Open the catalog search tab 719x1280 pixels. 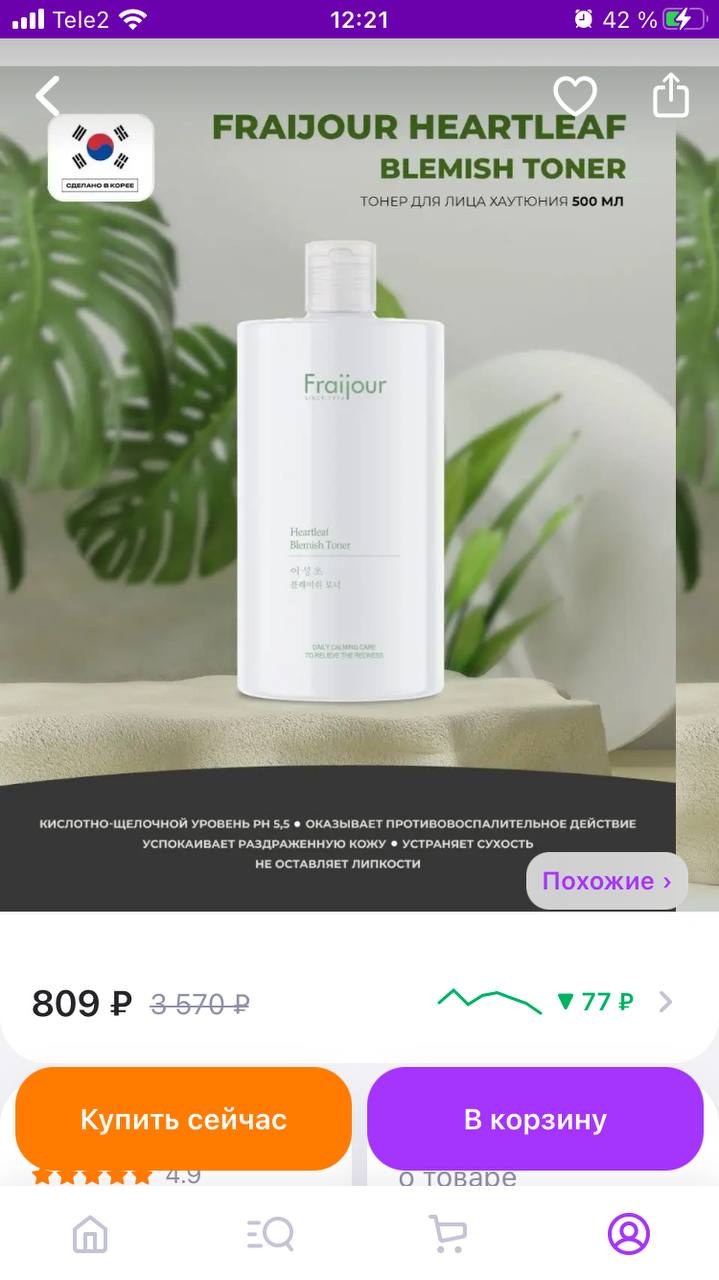click(270, 1233)
